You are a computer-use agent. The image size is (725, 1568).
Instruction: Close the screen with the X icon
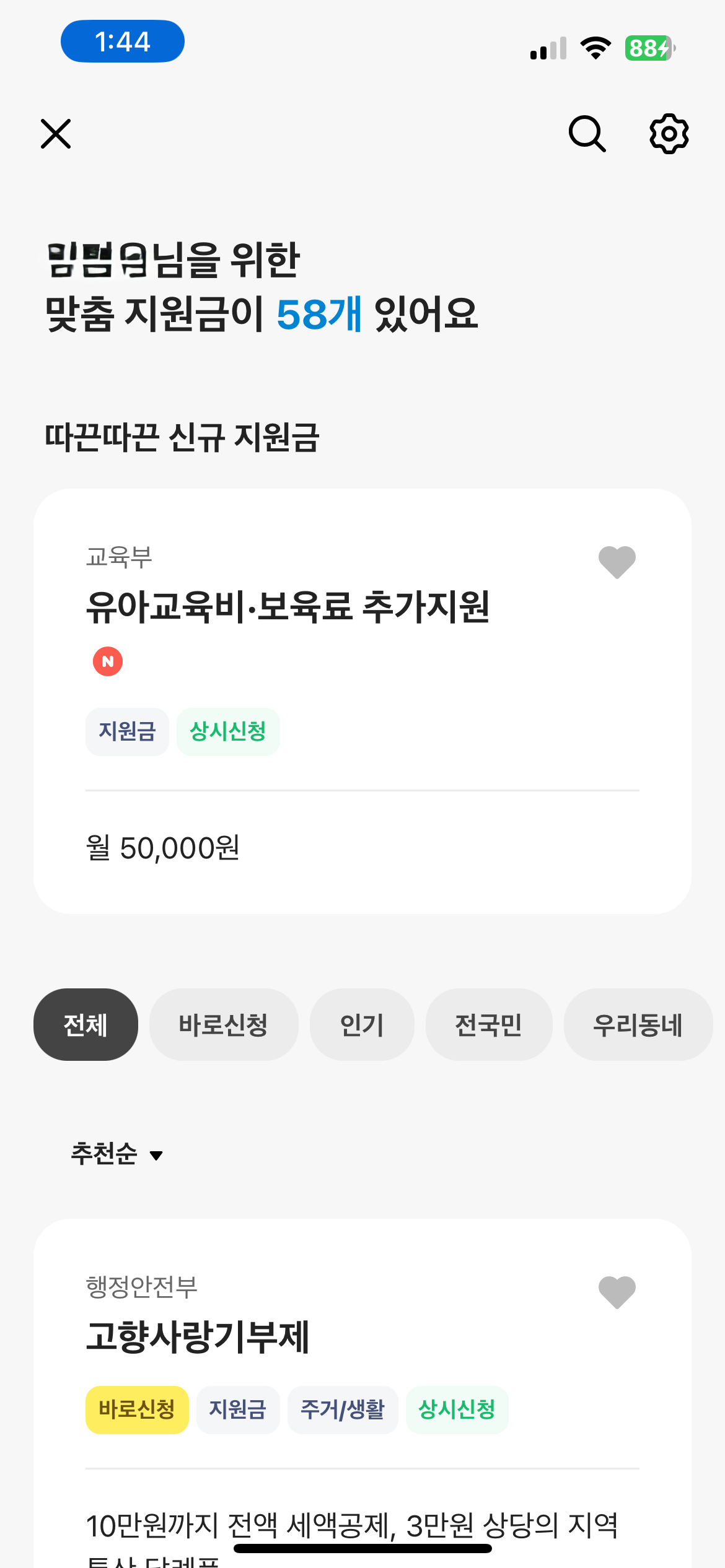pyautogui.click(x=56, y=134)
